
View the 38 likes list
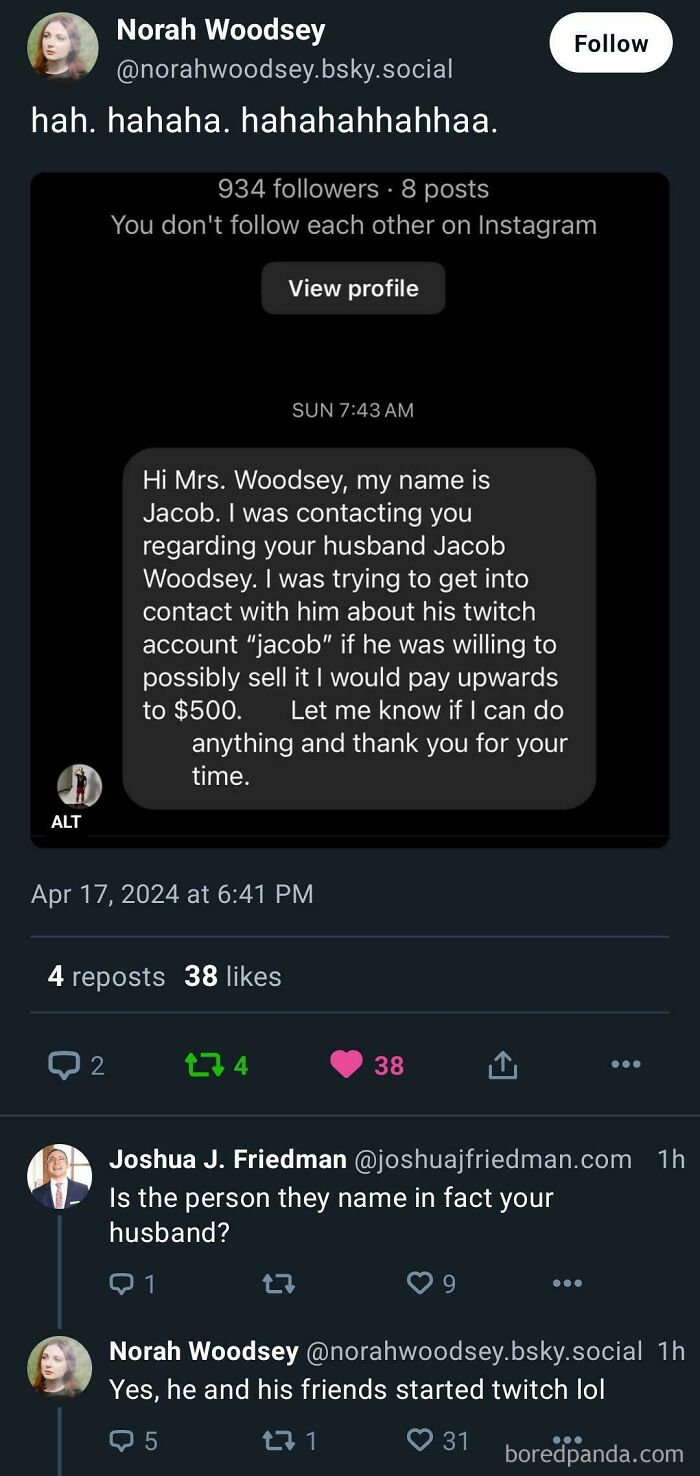[x=232, y=976]
